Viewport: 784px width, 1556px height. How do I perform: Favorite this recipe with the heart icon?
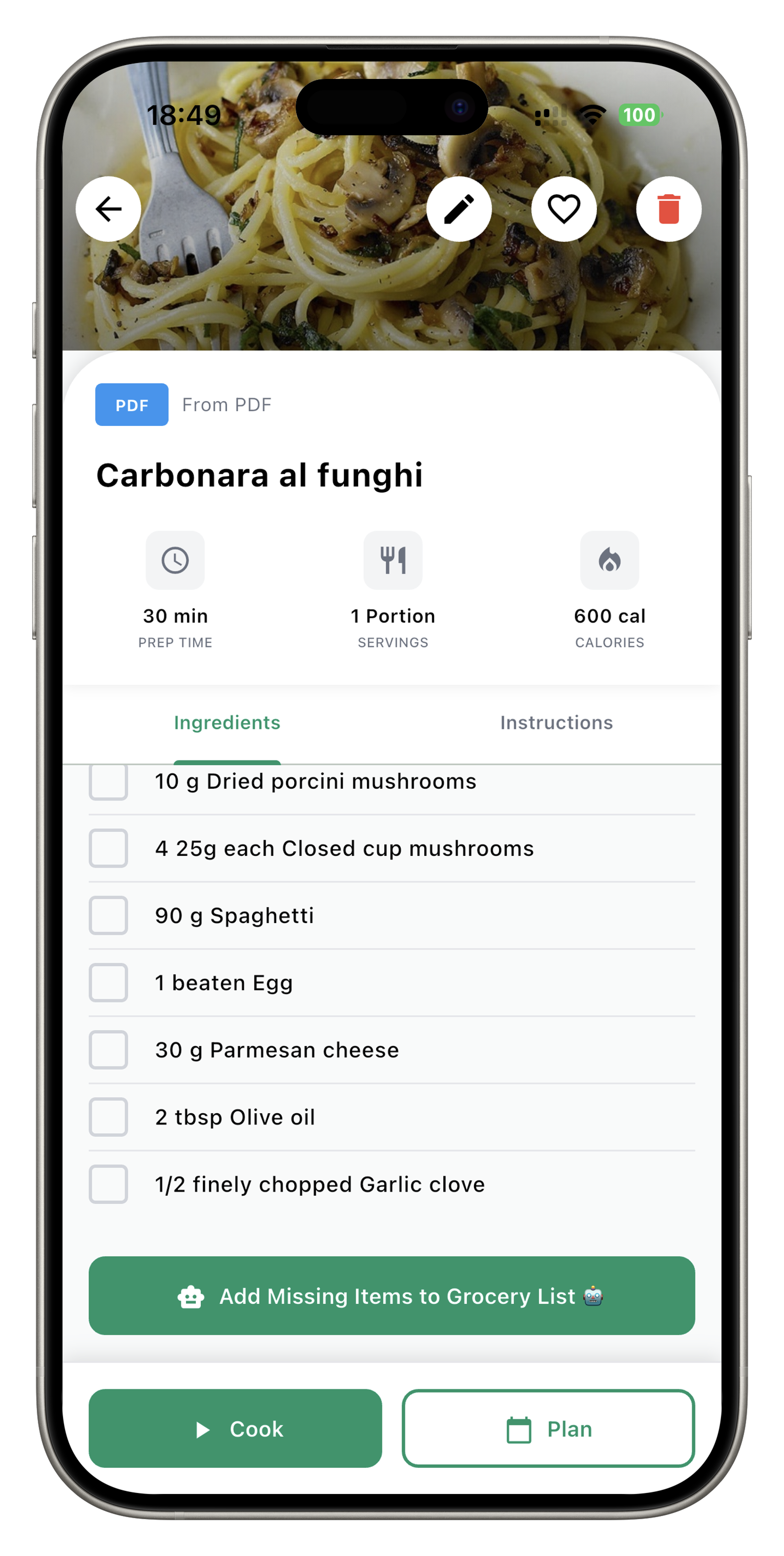pyautogui.click(x=564, y=209)
